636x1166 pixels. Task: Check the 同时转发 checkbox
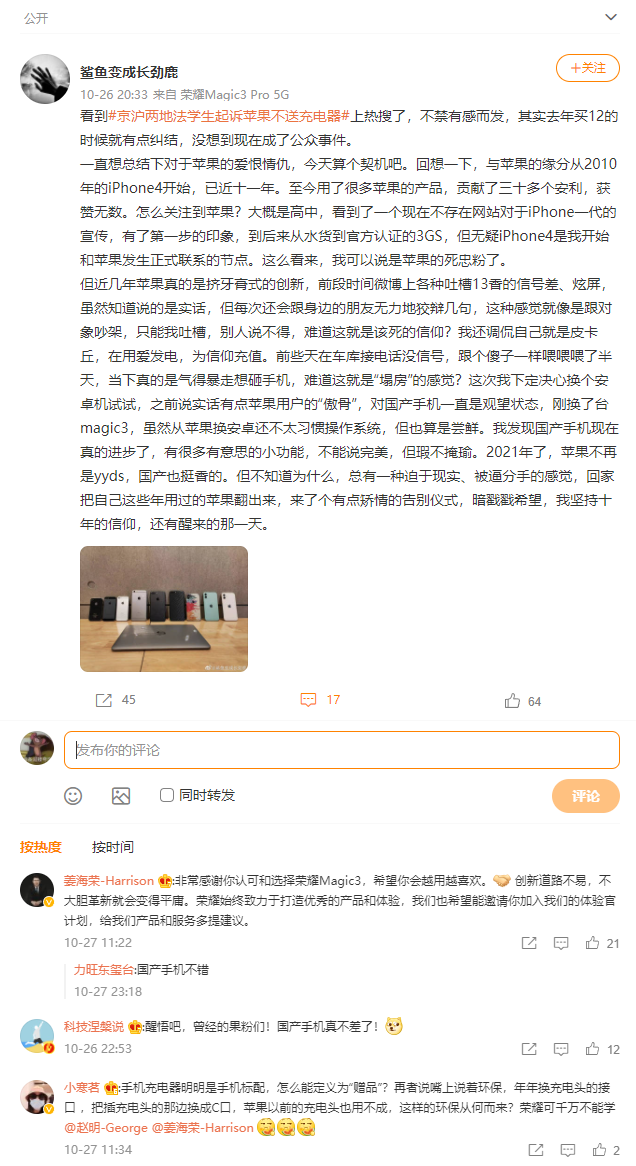point(167,795)
